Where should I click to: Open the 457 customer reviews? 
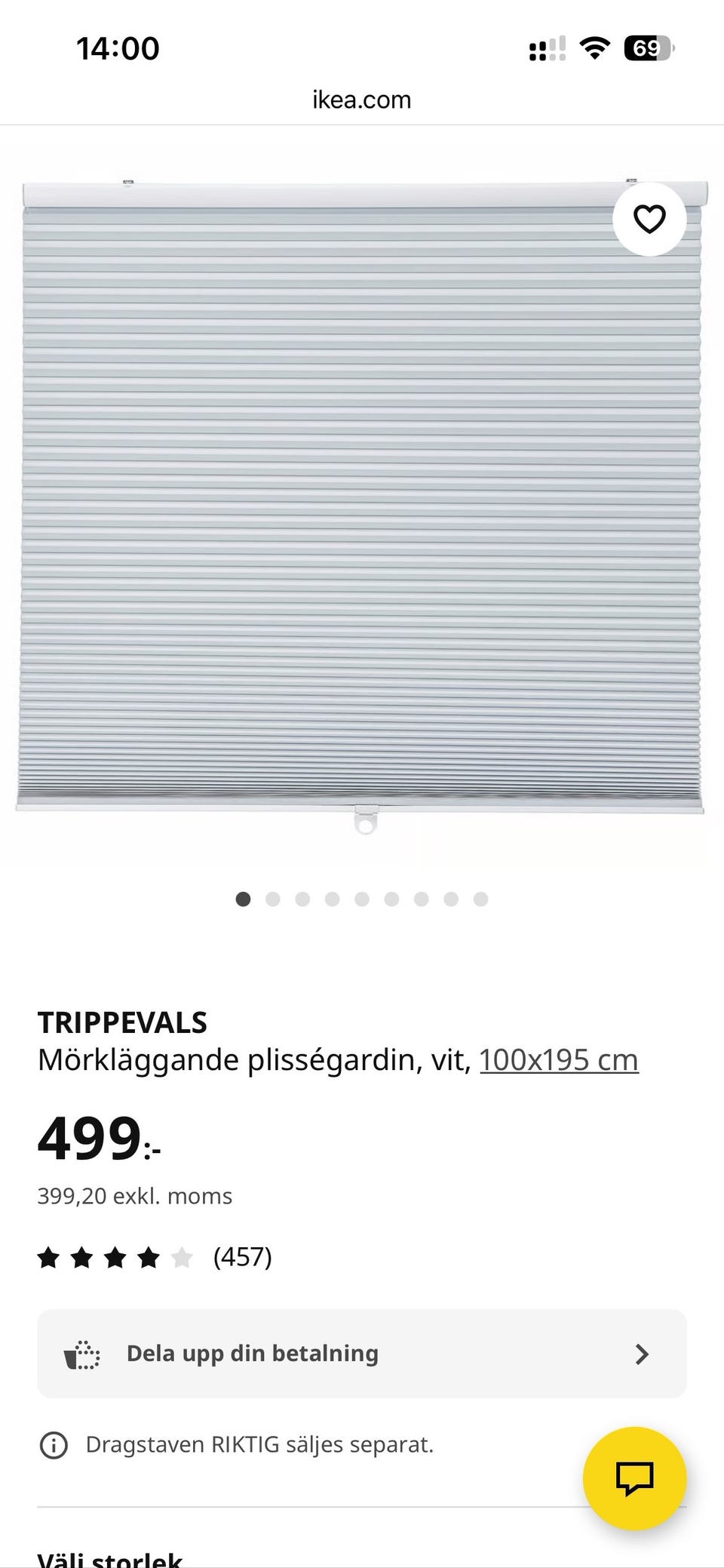point(242,1257)
